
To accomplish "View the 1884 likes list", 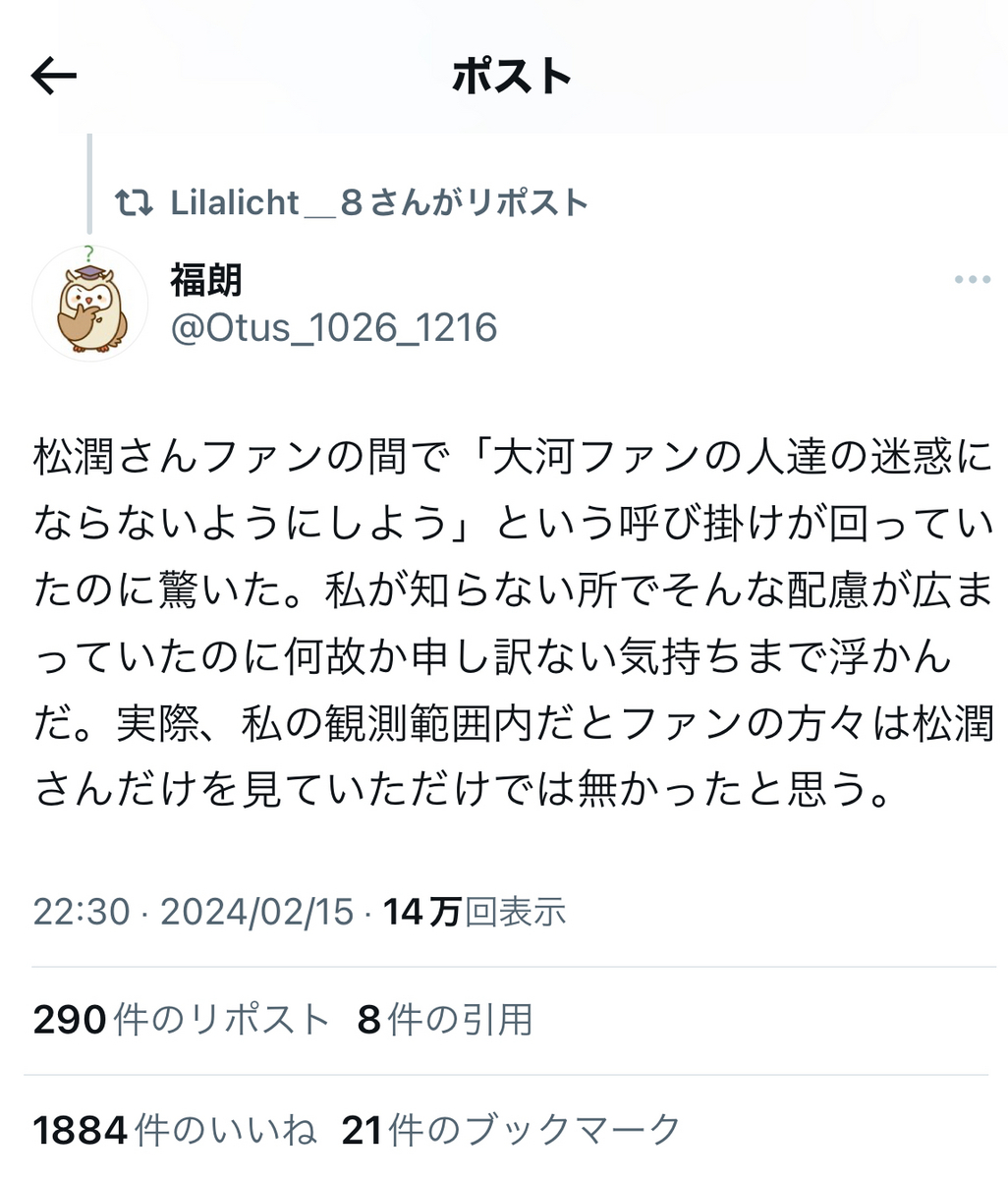I will [x=175, y=1130].
